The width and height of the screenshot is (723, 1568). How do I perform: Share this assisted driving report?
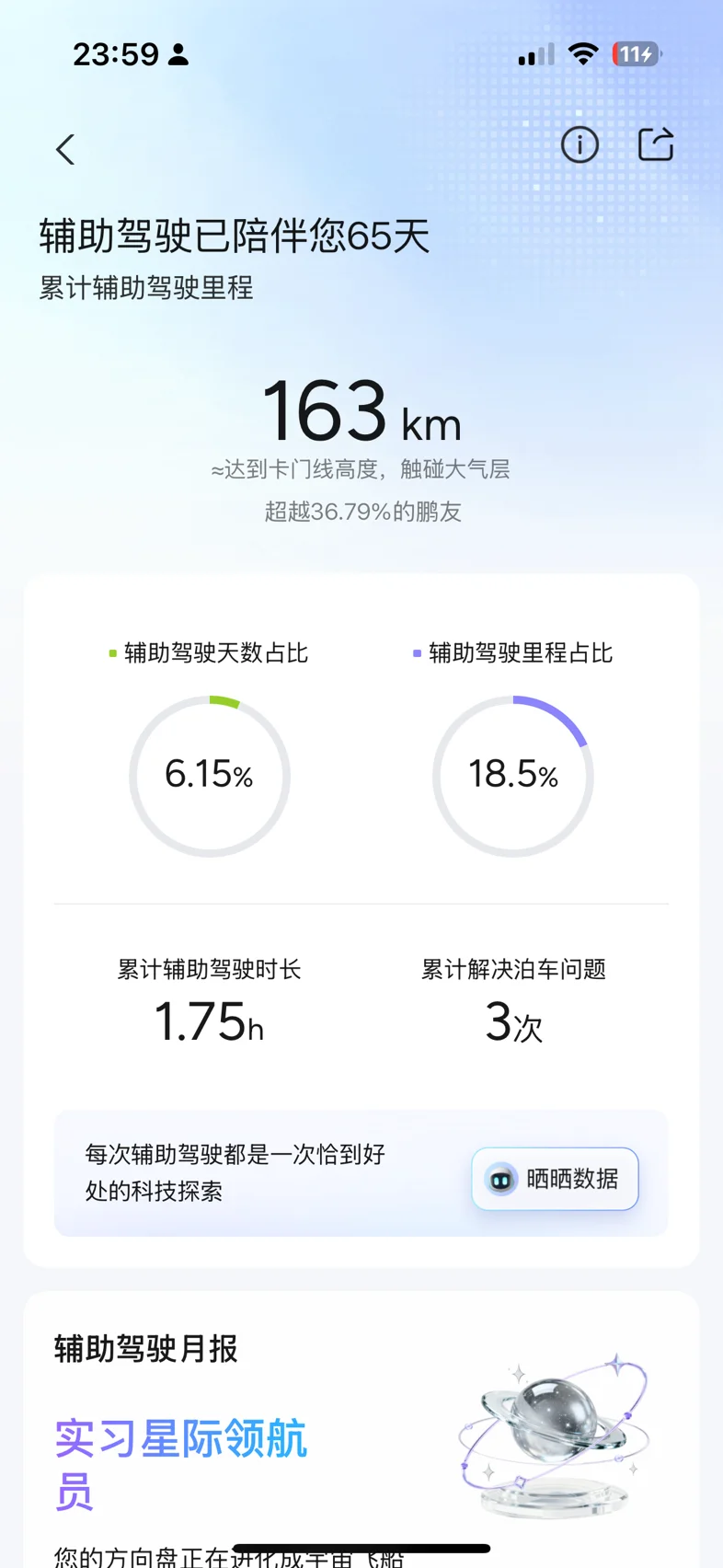point(656,144)
